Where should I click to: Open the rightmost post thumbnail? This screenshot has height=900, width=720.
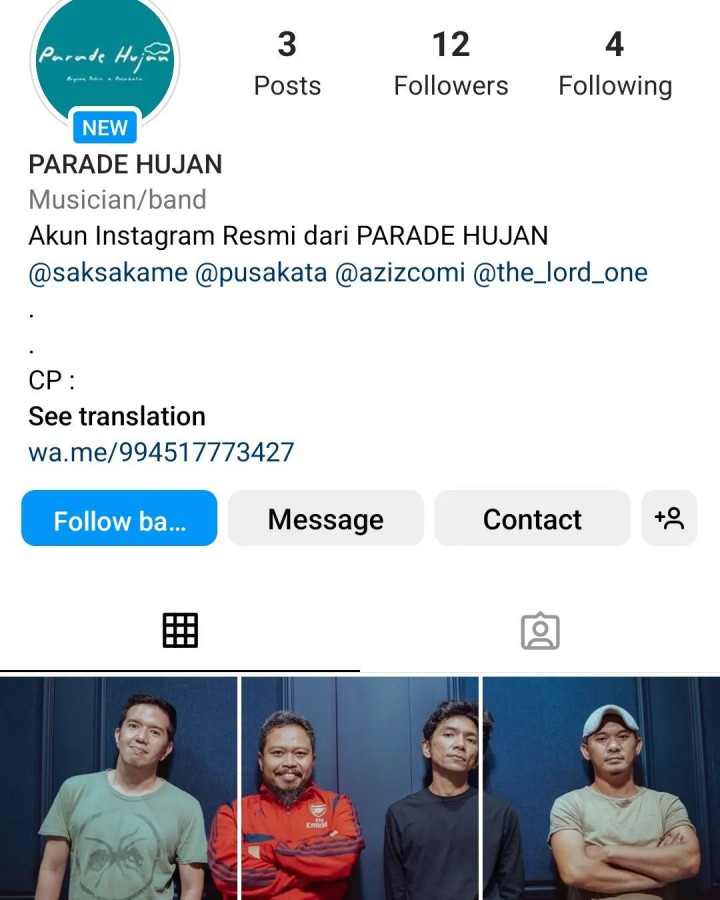click(600, 790)
